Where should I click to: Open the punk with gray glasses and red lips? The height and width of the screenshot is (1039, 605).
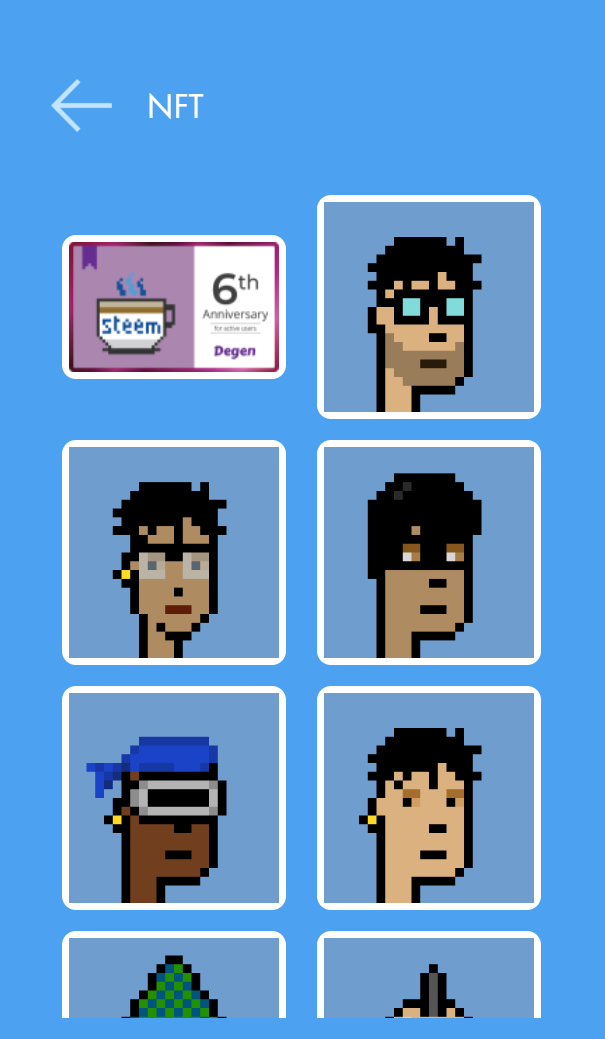pyautogui.click(x=174, y=552)
